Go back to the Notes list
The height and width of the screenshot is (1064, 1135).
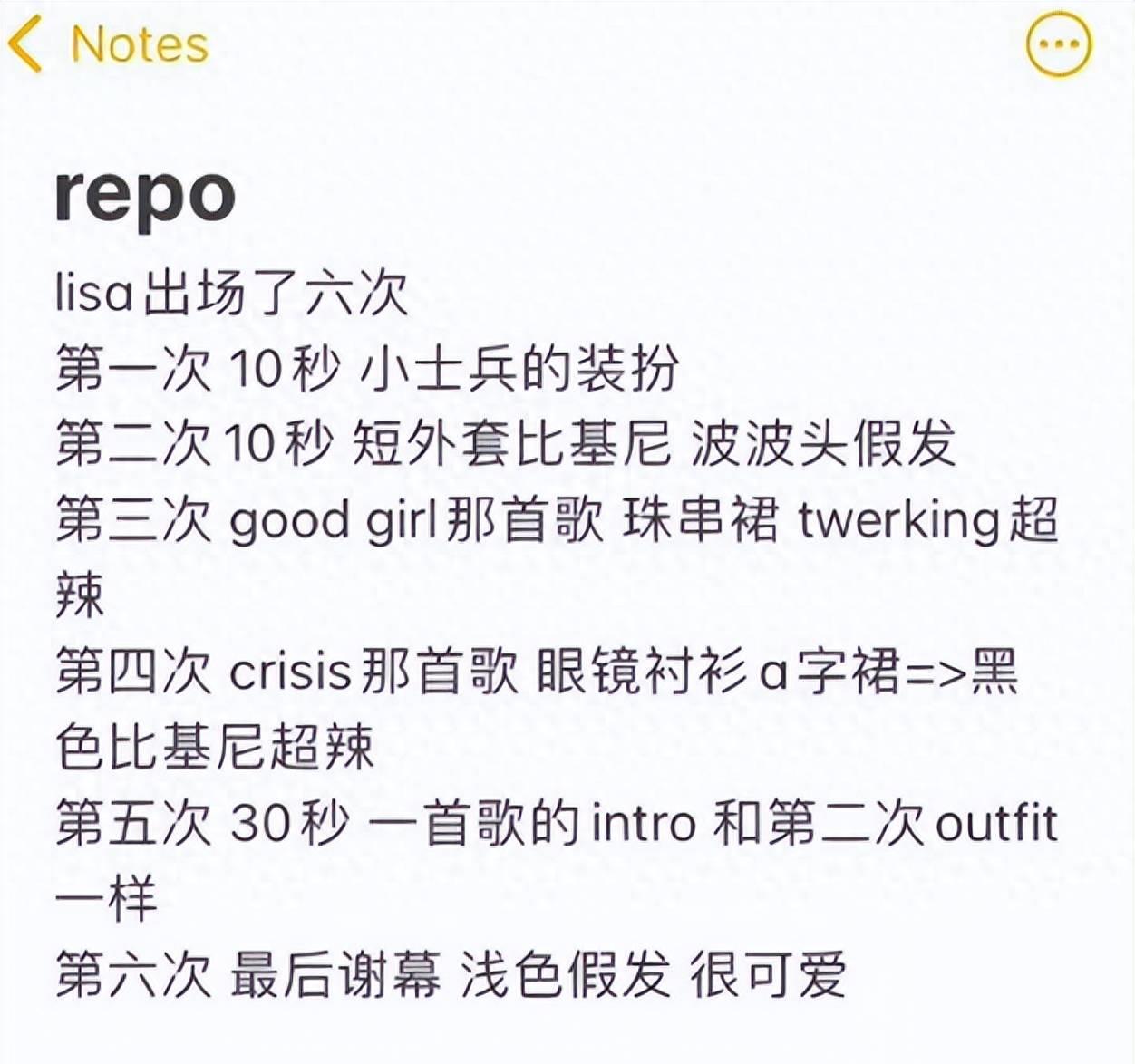109,44
